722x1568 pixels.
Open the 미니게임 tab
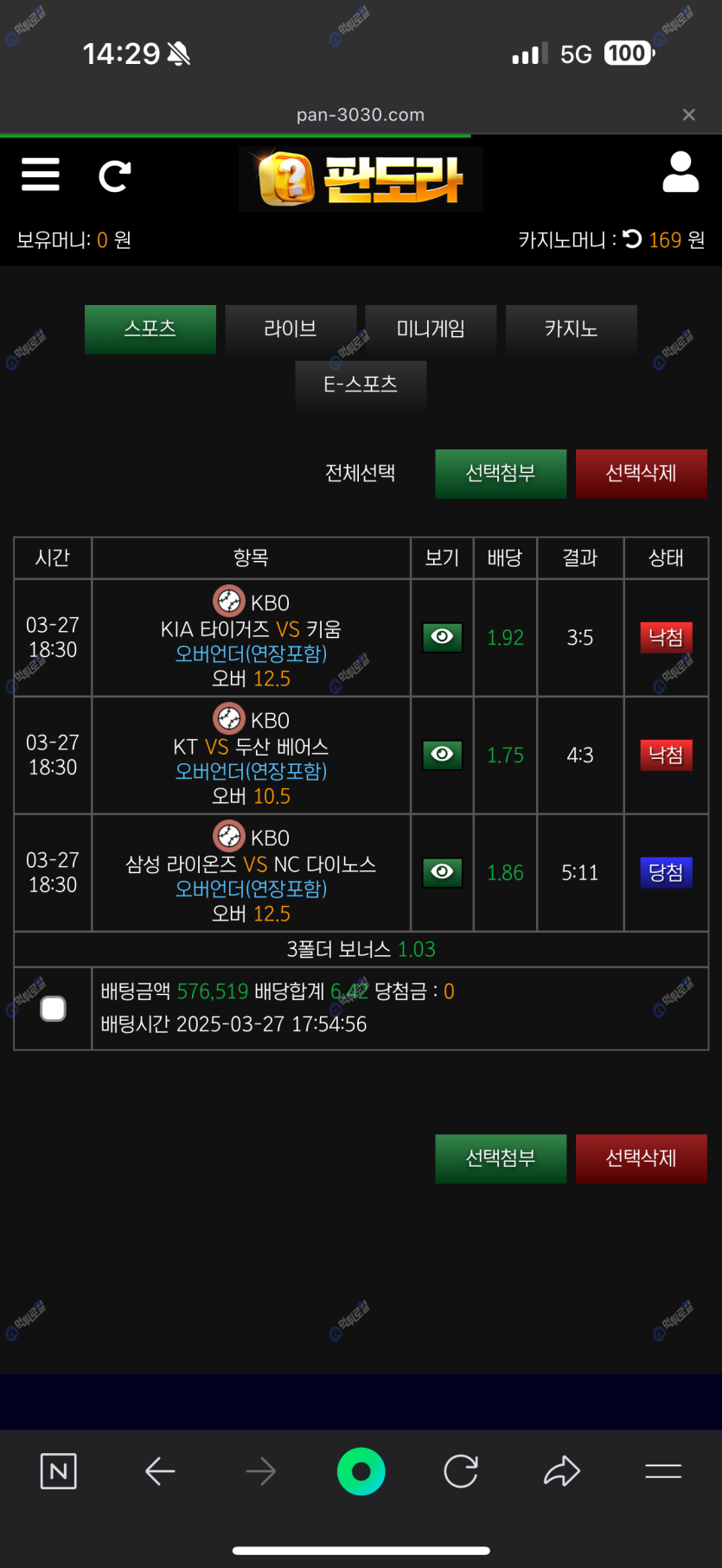tap(431, 328)
